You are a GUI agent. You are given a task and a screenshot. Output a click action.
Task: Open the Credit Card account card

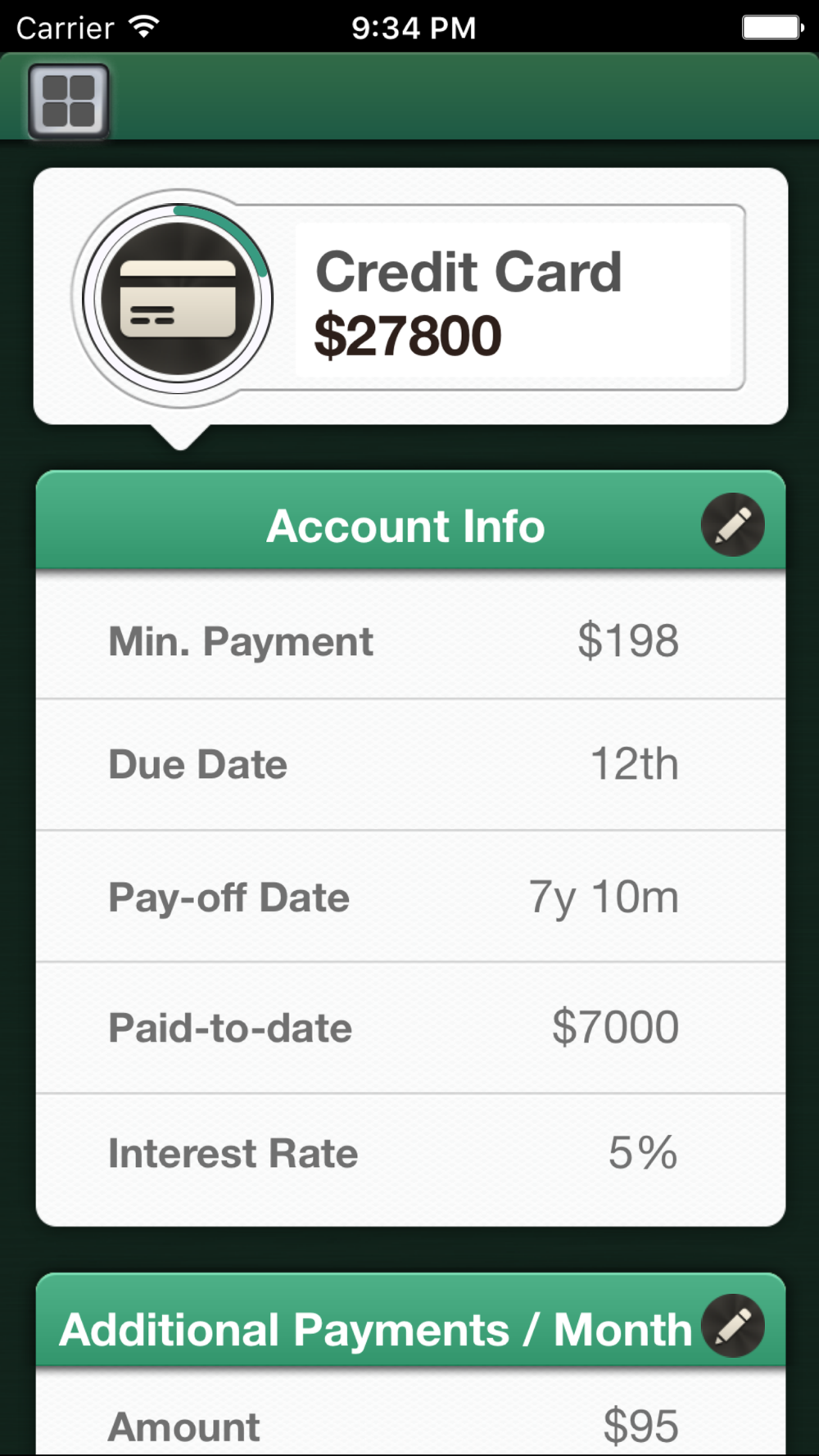tap(409, 297)
